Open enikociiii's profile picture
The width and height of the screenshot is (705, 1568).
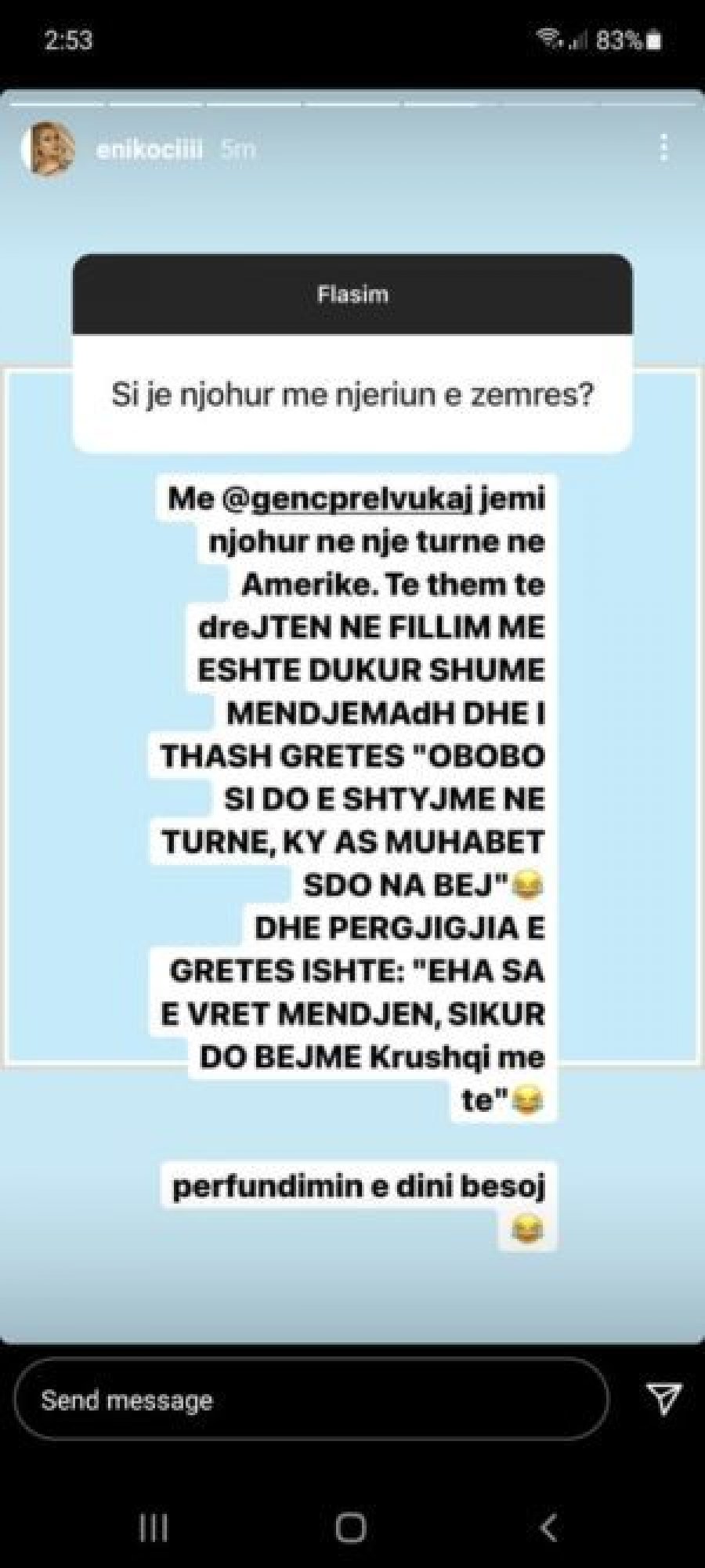point(48,149)
